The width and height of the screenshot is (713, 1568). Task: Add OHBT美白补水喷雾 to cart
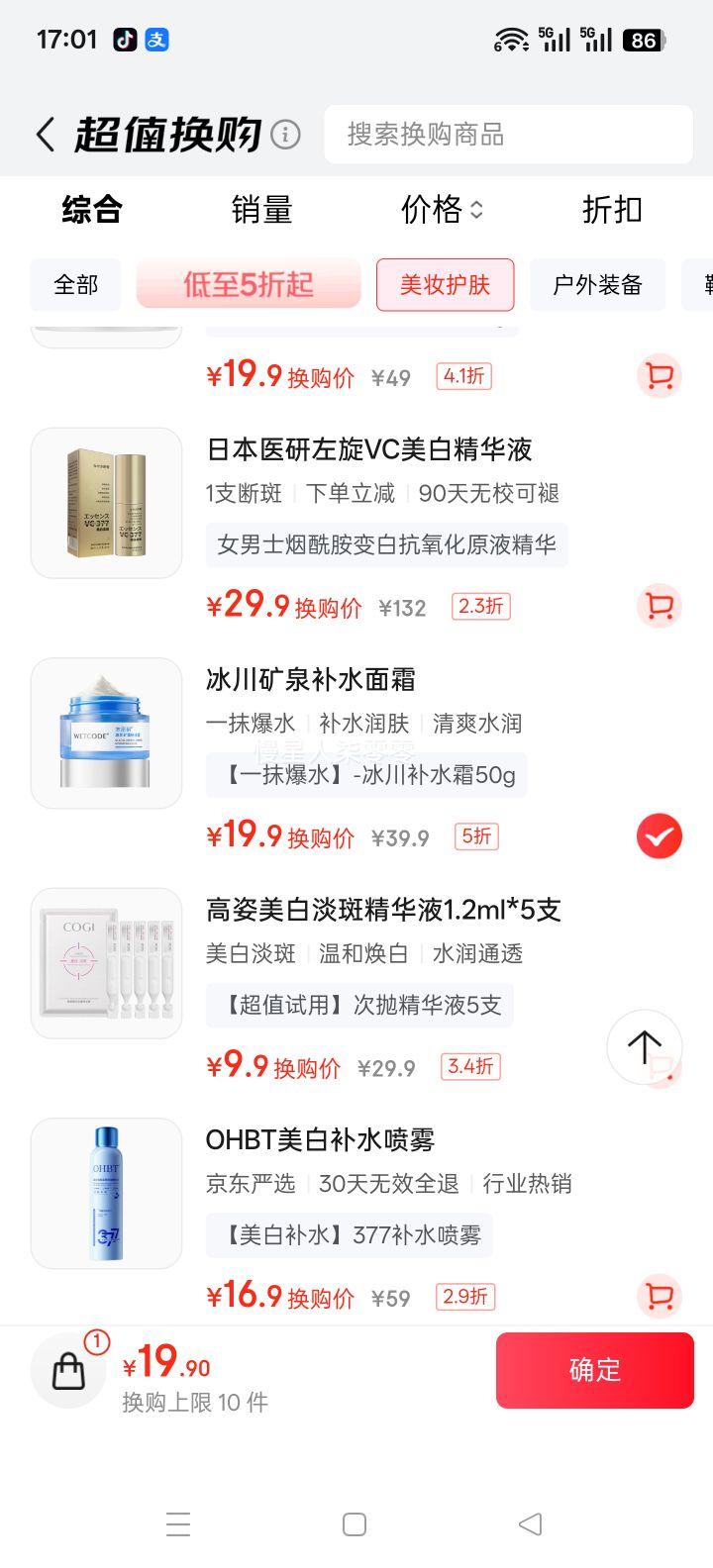659,1296
